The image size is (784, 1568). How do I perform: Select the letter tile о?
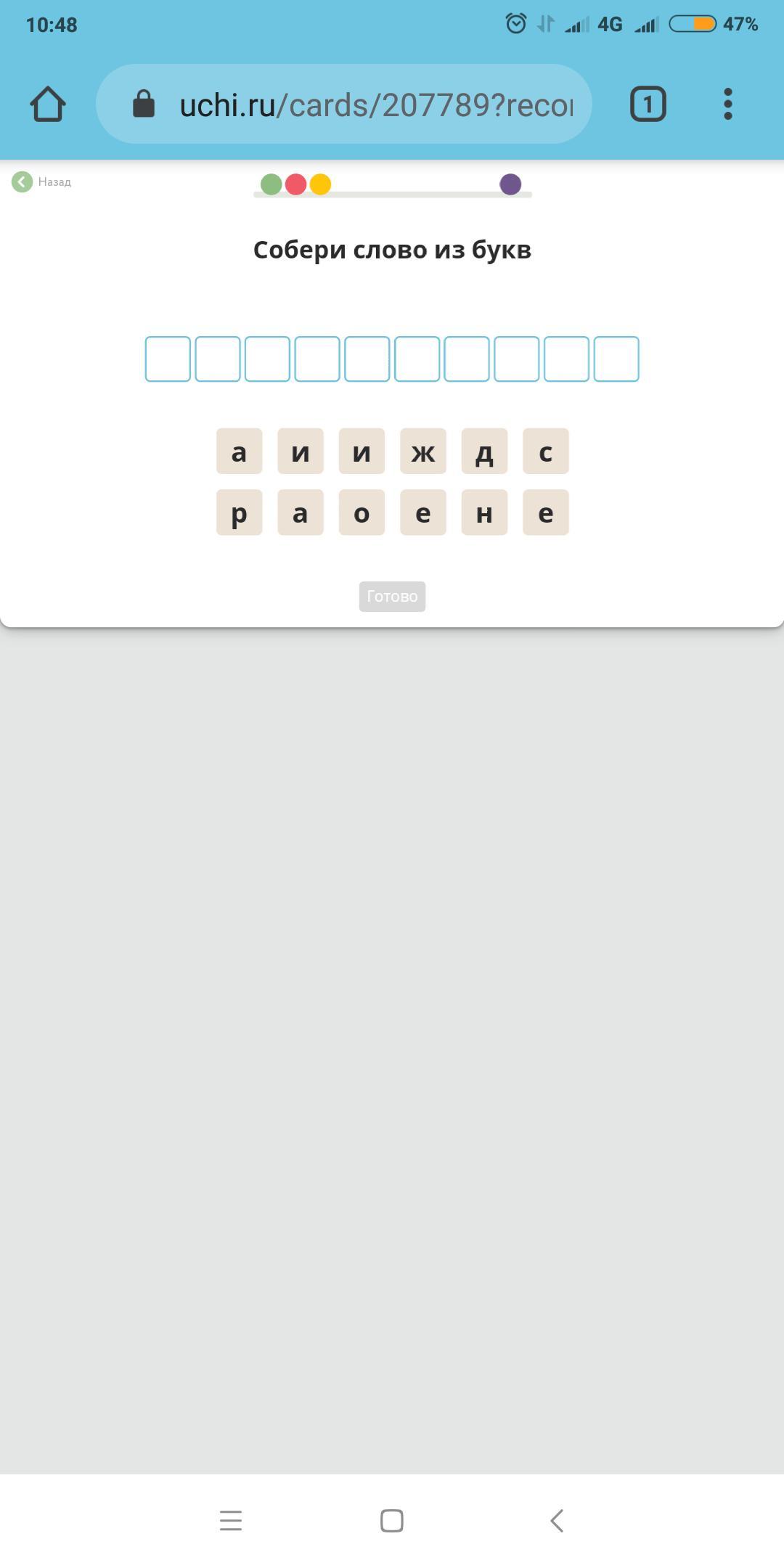click(x=362, y=513)
